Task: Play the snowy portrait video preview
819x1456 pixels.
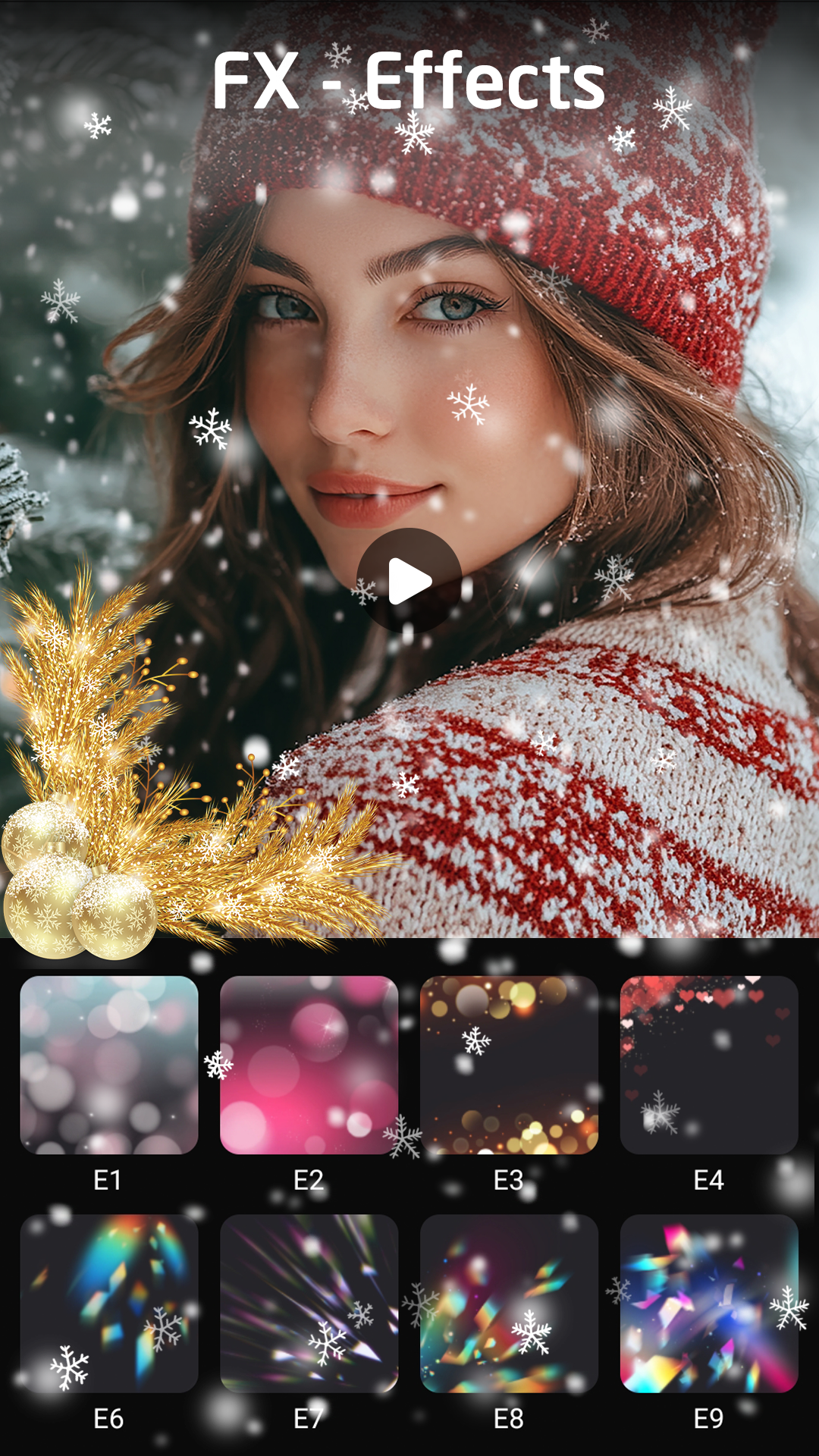Action: click(x=409, y=579)
